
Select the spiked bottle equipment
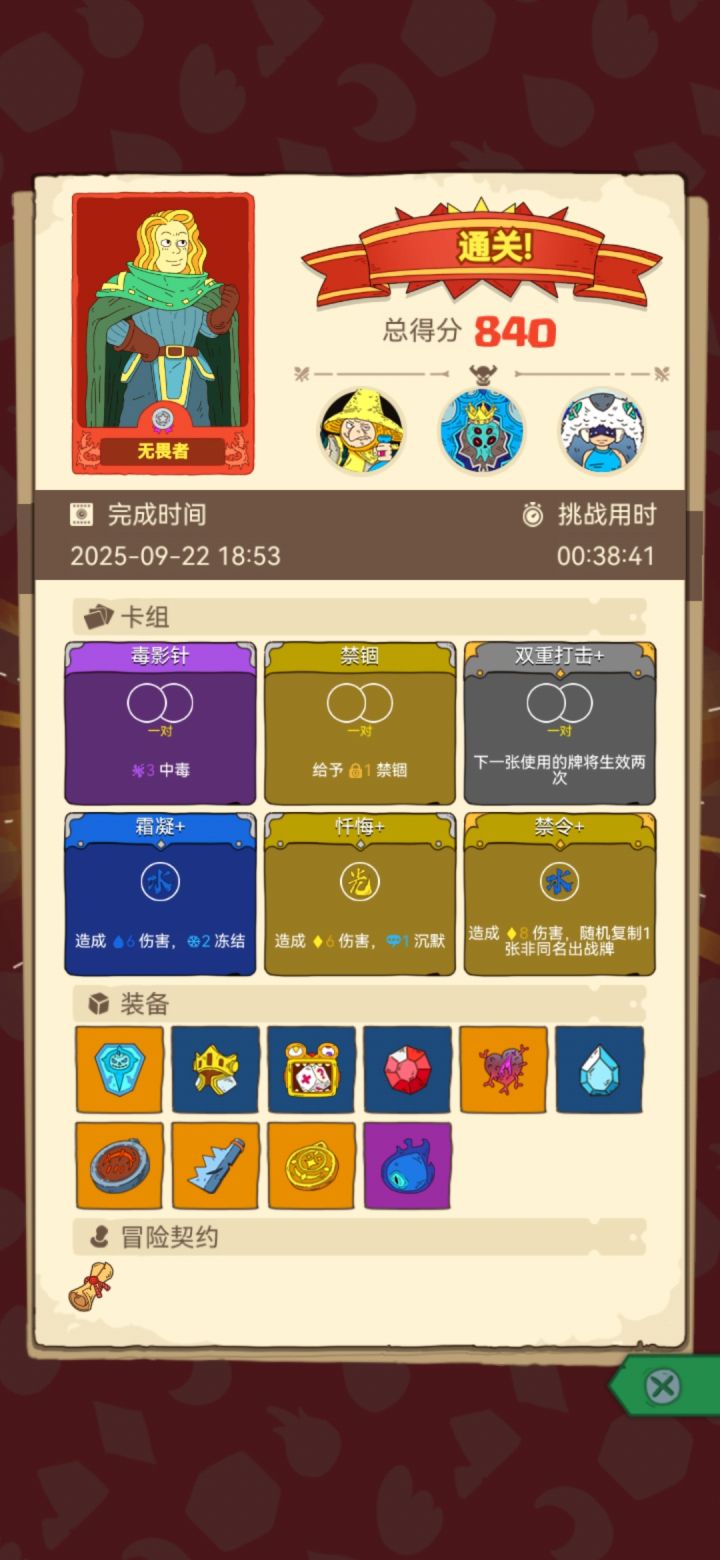pyautogui.click(x=215, y=1165)
